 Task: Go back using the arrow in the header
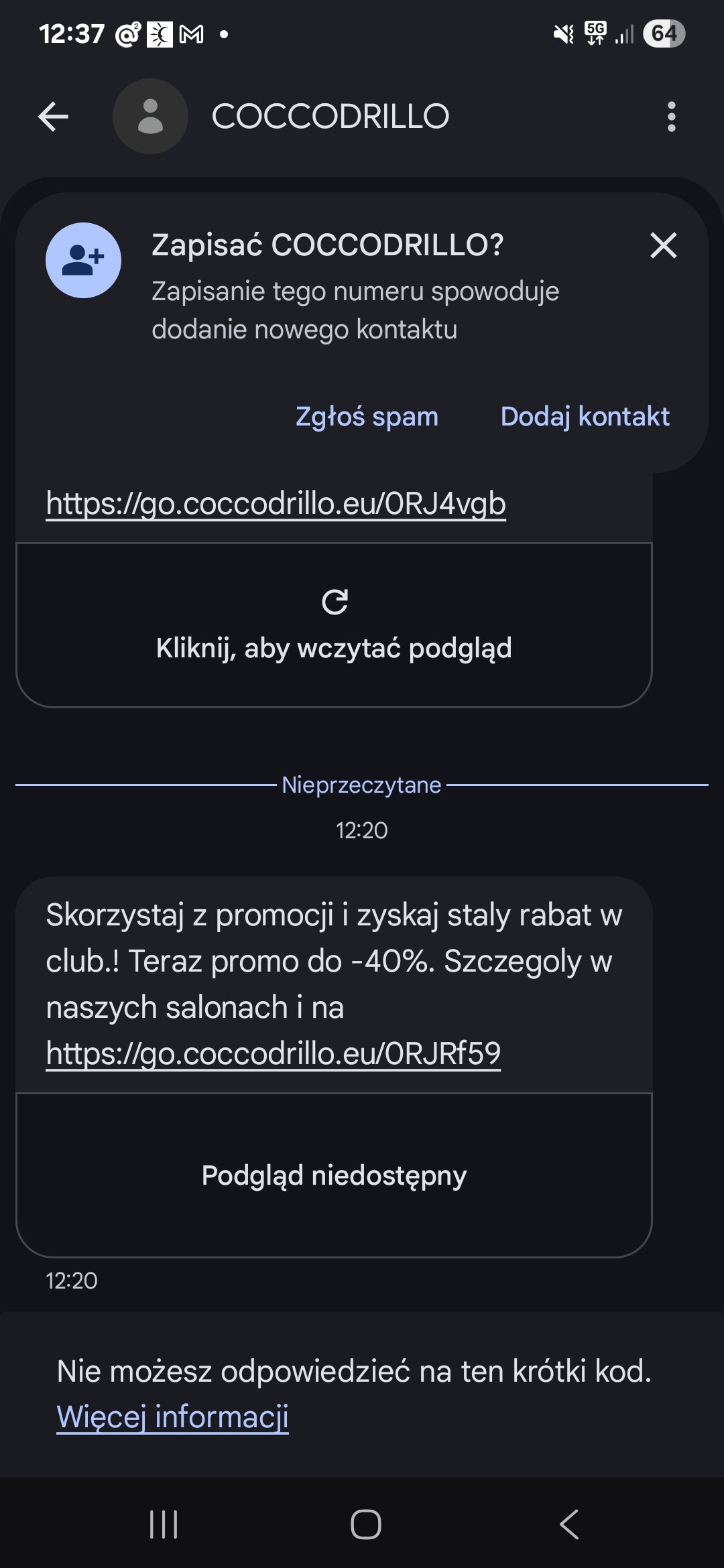tap(54, 117)
